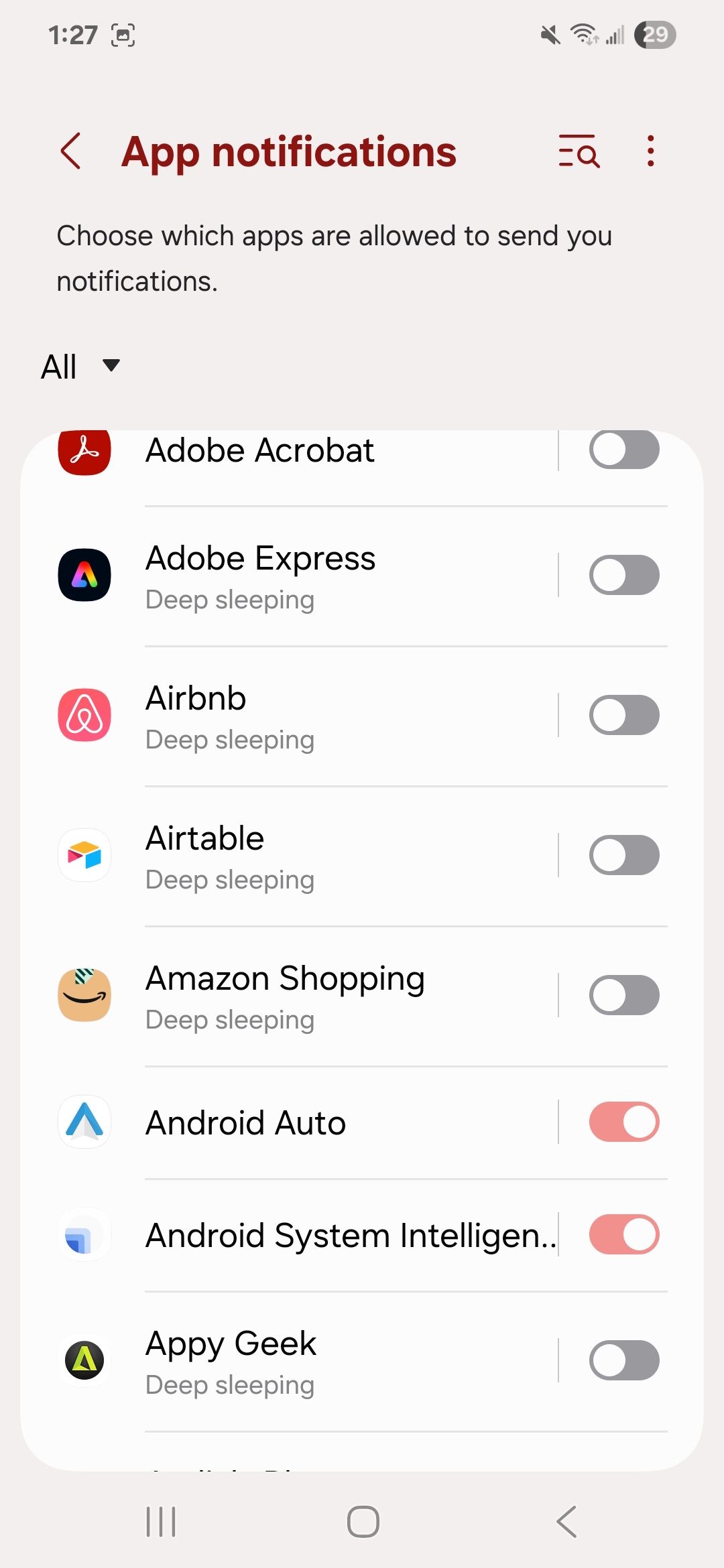The image size is (724, 1568).
Task: Expand the three-dot overflow menu
Action: pos(649,151)
